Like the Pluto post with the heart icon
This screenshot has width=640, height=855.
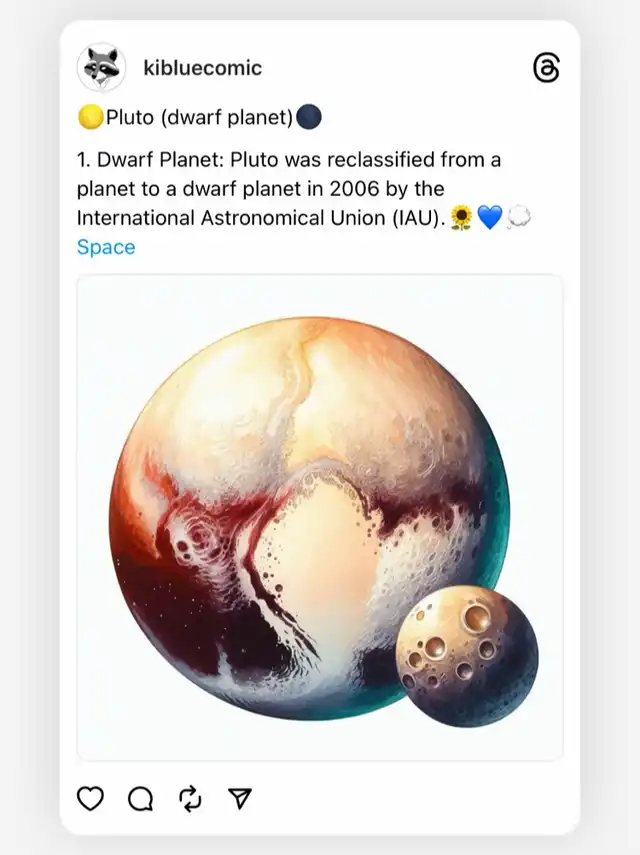[90, 799]
